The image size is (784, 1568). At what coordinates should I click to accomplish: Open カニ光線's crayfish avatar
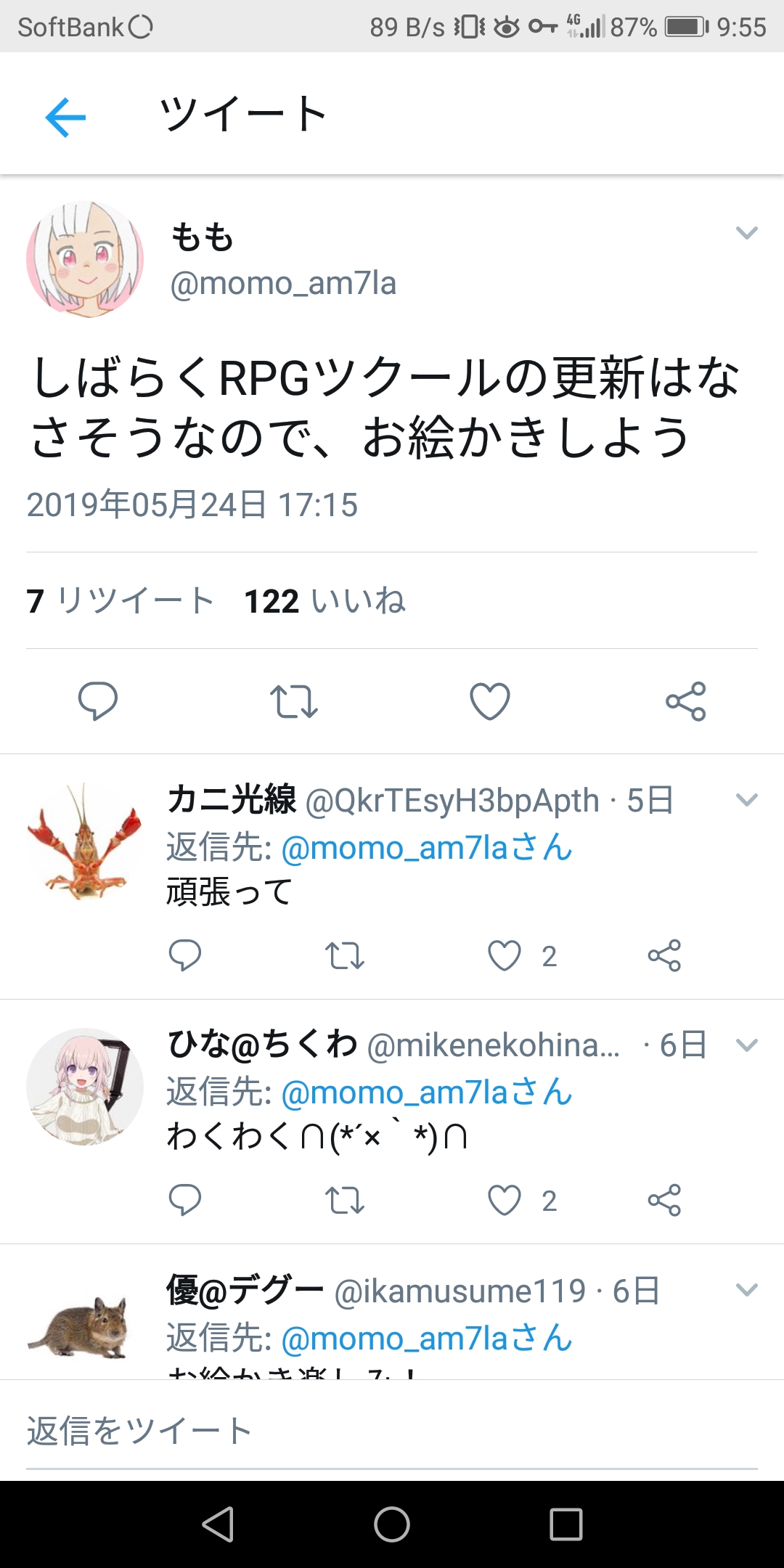coord(85,842)
